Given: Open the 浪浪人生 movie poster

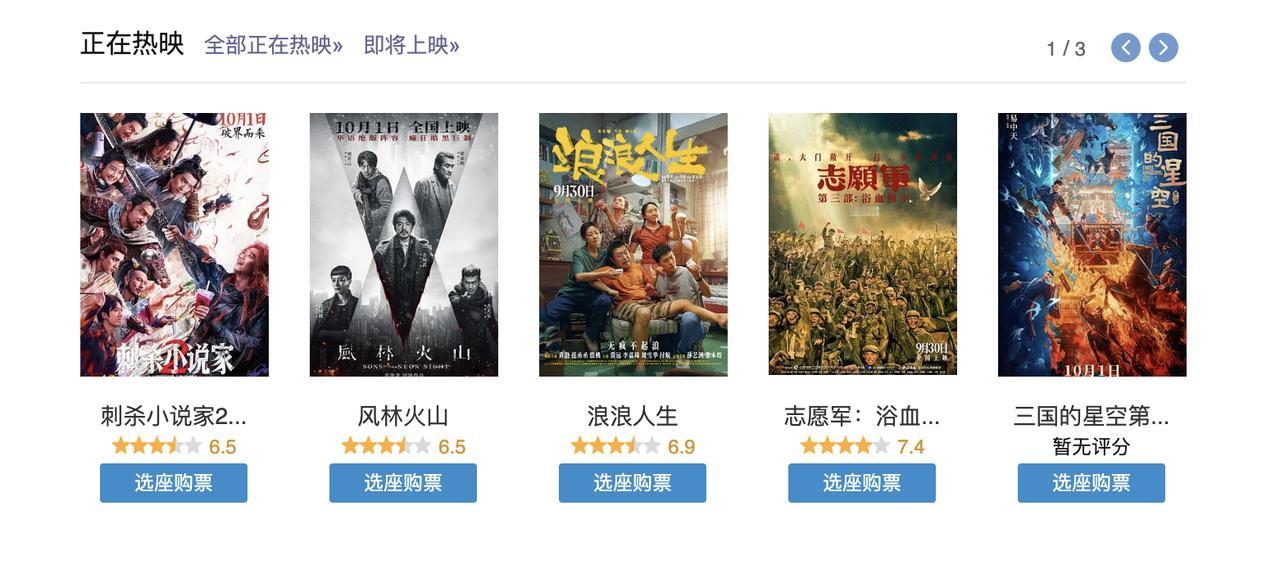Looking at the screenshot, I should tap(633, 244).
